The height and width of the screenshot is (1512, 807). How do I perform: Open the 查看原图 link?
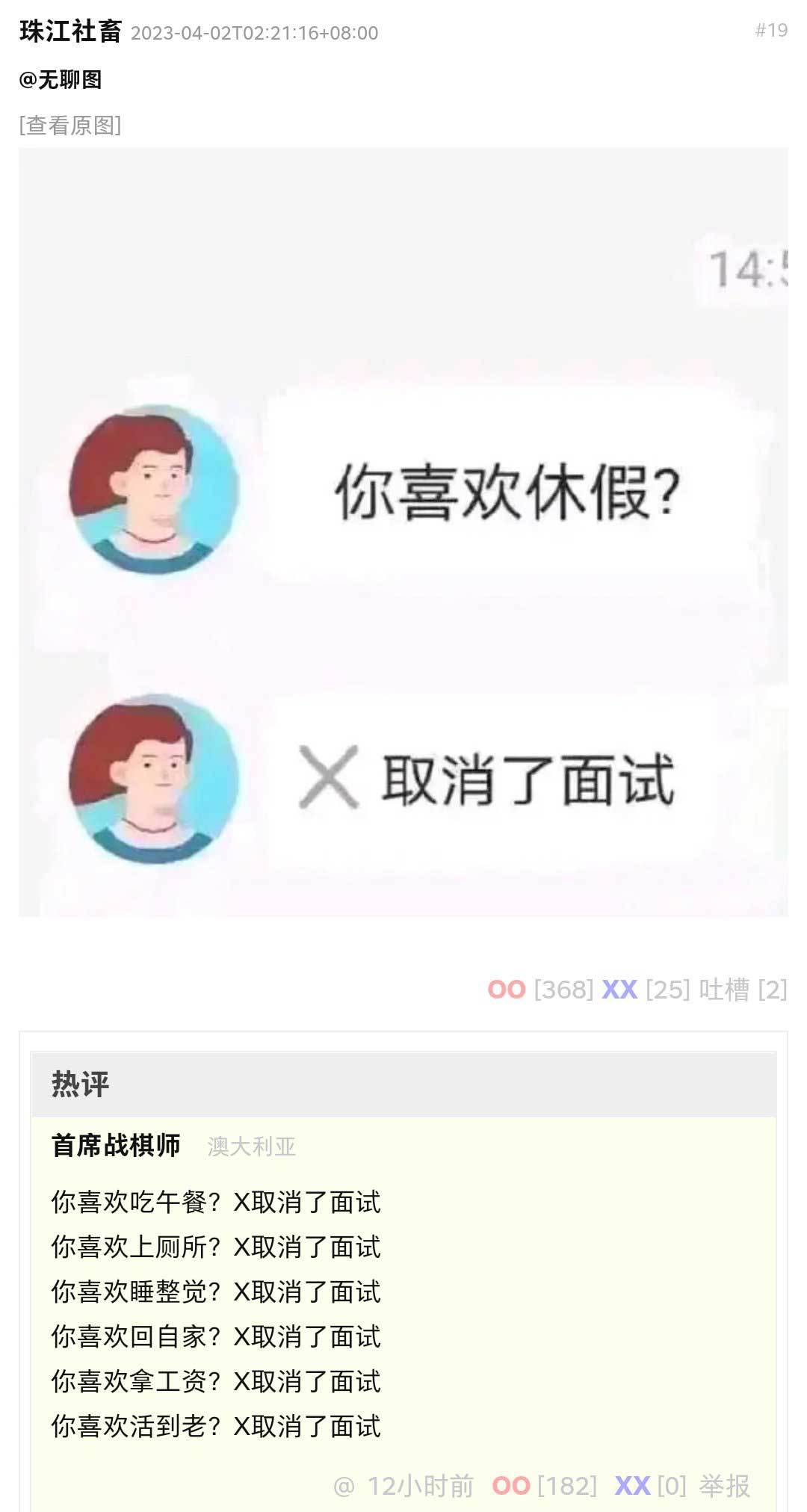[70, 125]
